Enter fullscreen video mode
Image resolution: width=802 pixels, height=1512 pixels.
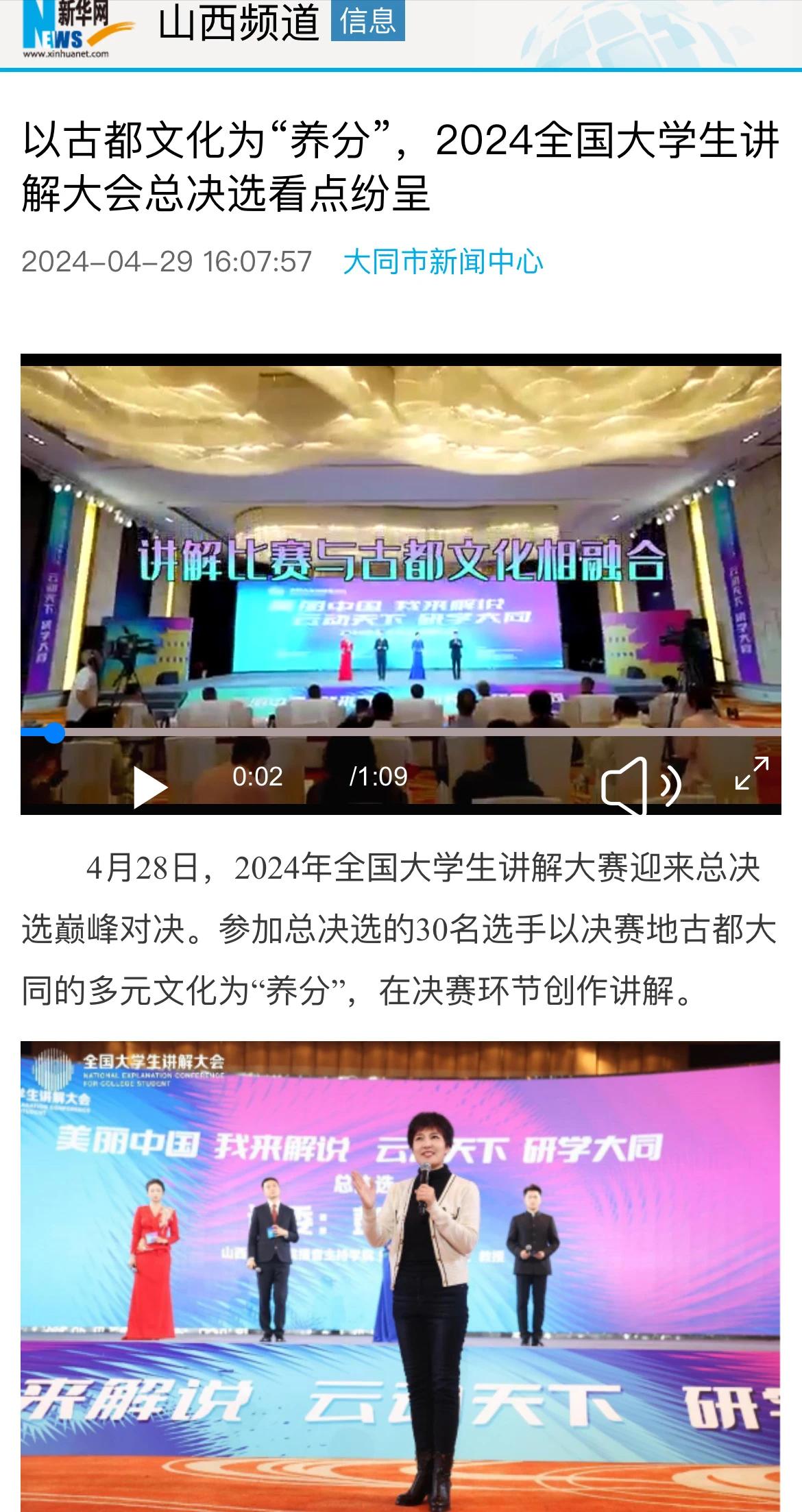751,773
